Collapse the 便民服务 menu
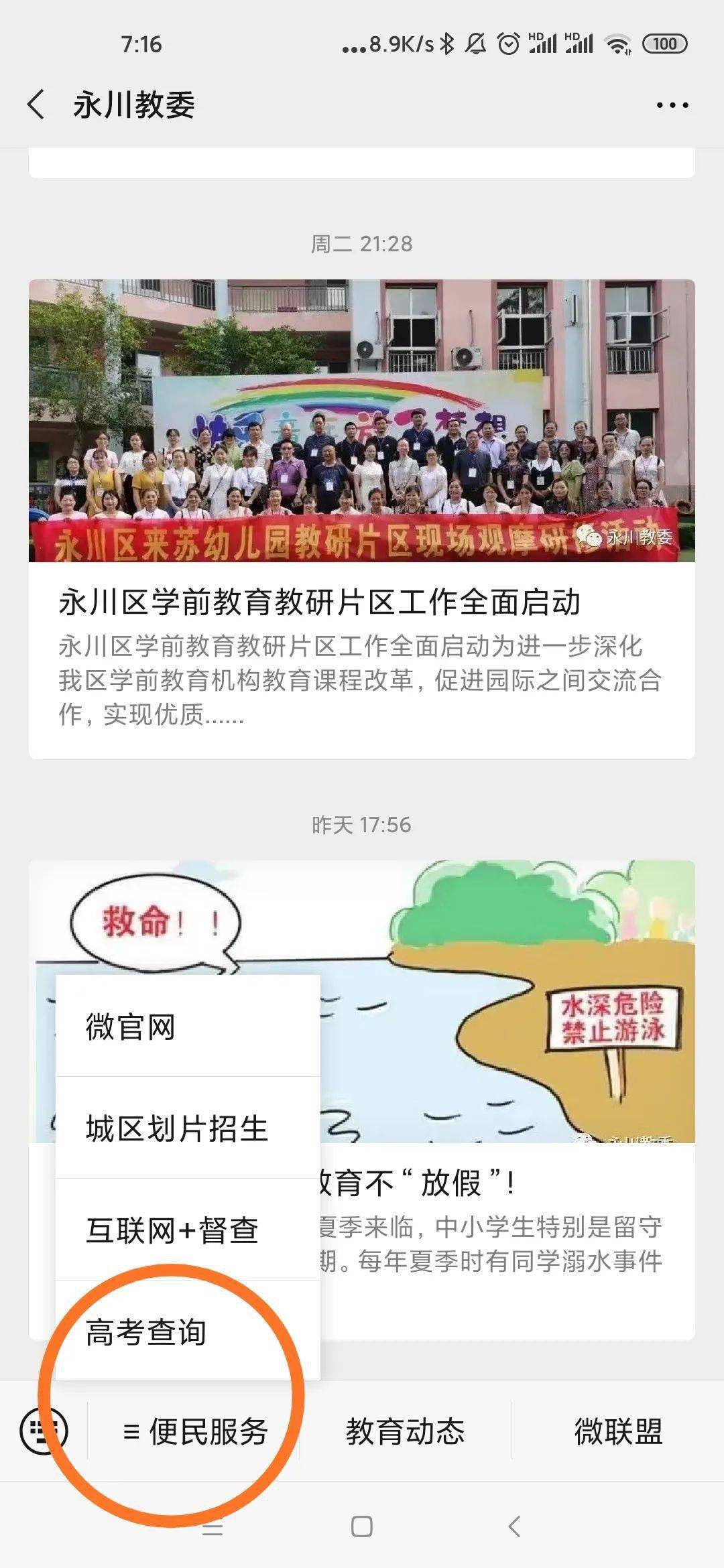The image size is (724, 1568). point(194,1432)
